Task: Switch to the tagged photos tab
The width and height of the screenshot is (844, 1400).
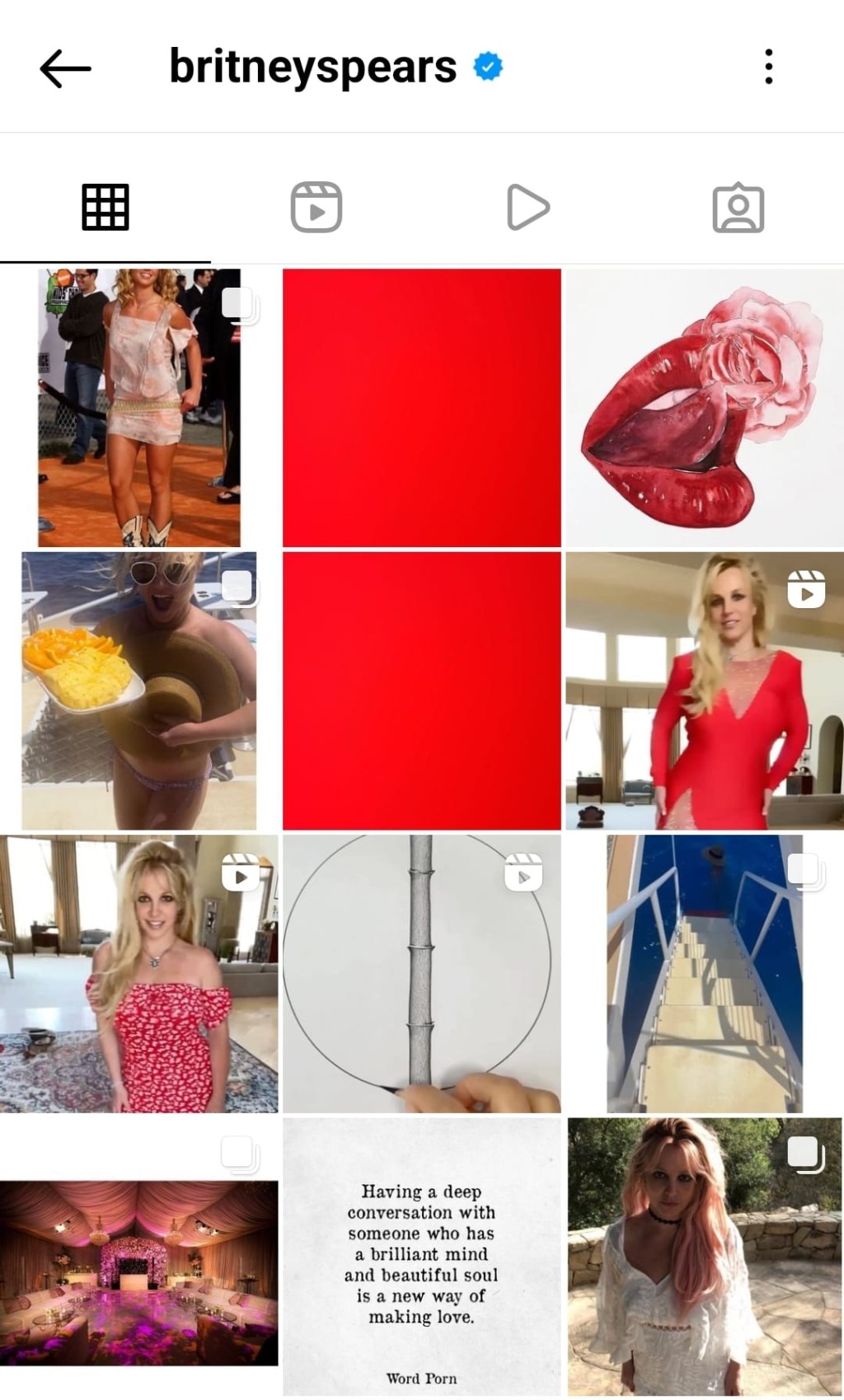Action: (738, 208)
